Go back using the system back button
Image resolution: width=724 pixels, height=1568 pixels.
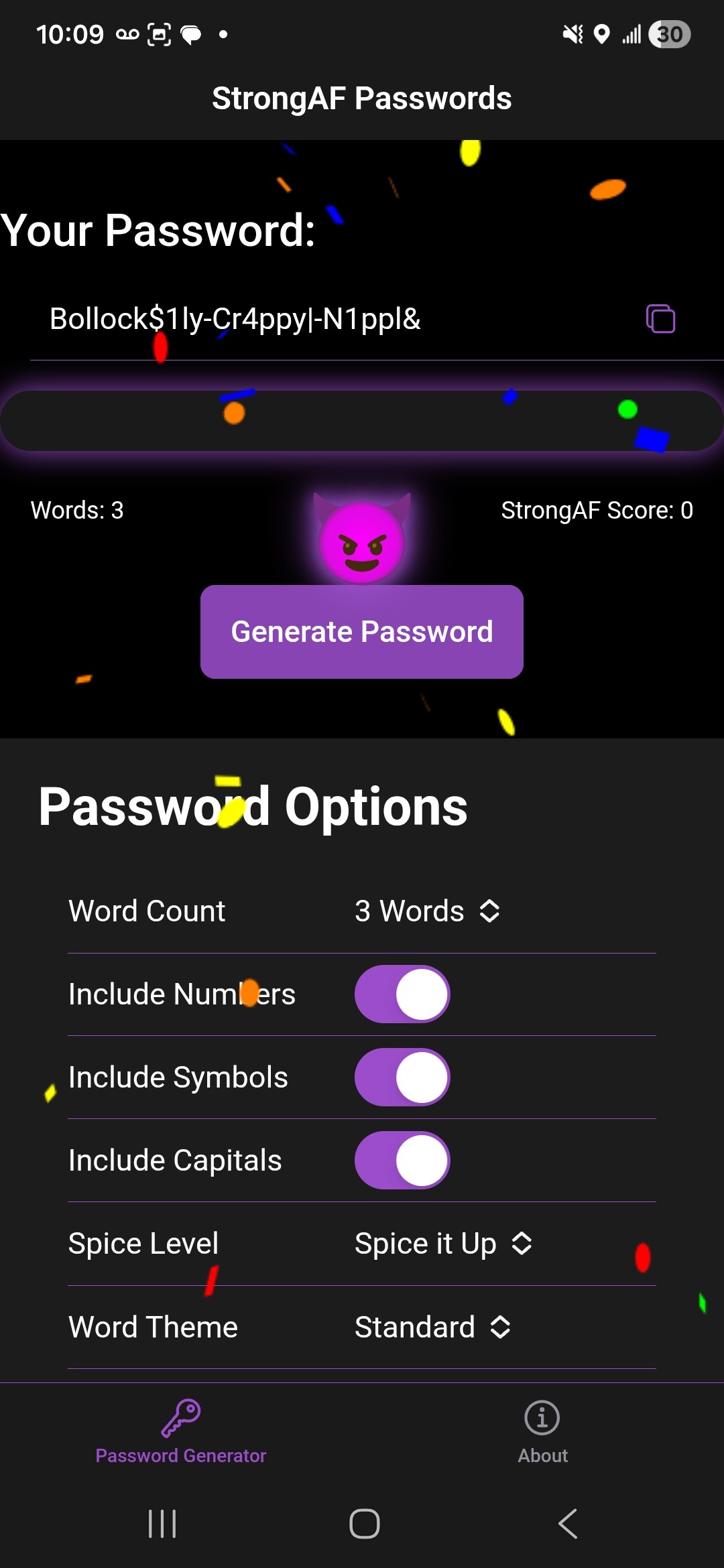click(x=567, y=1524)
